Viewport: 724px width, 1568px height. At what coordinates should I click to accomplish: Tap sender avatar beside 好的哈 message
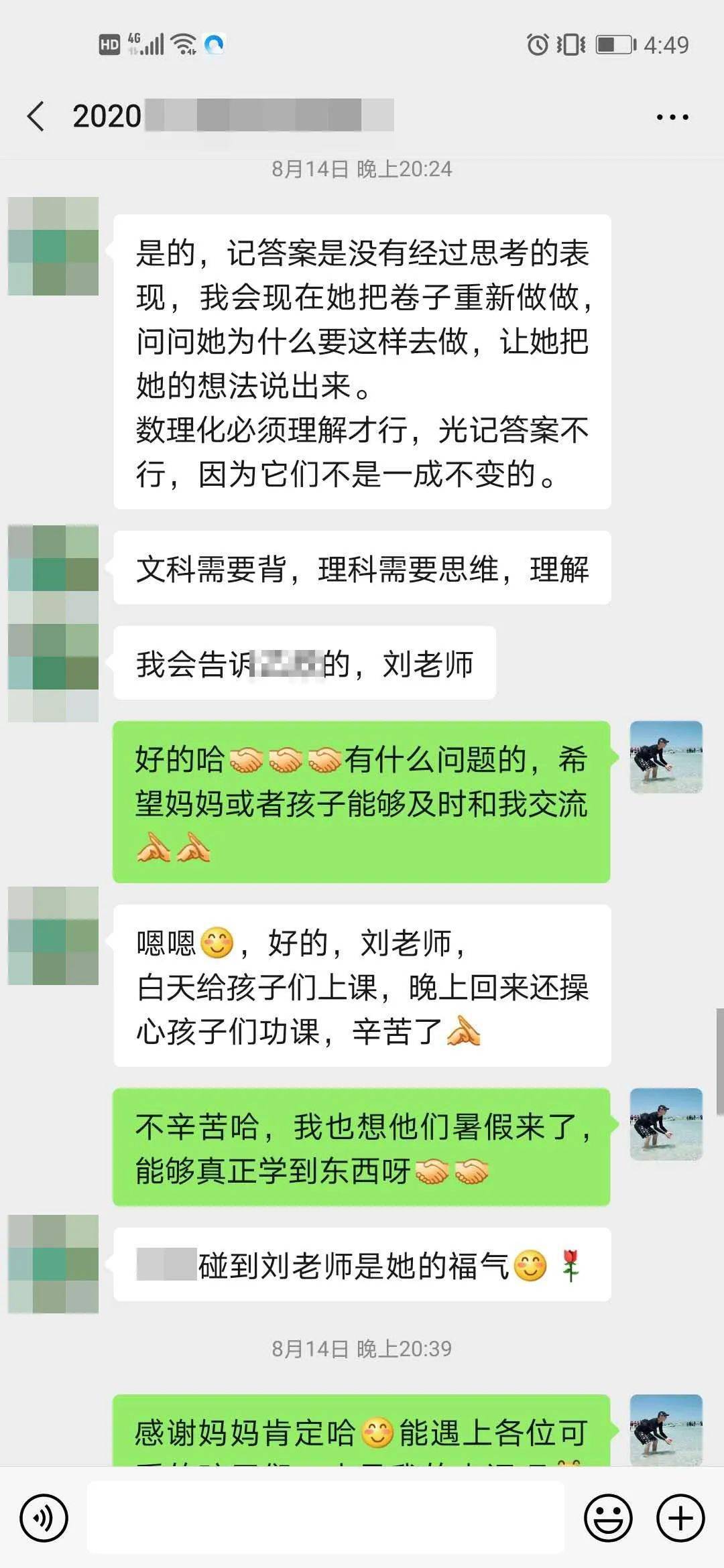(x=666, y=757)
